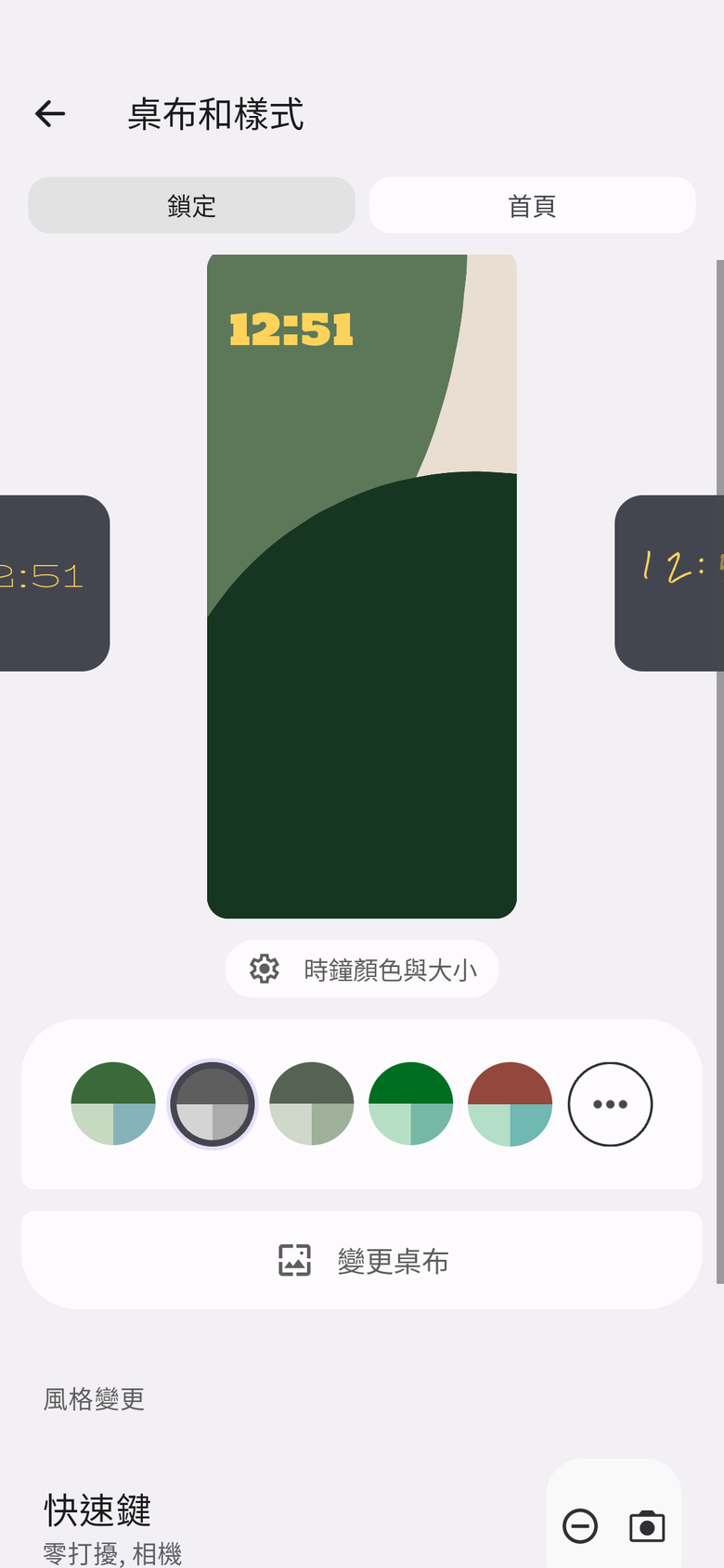This screenshot has height=1568, width=724.
Task: Open more color options
Action: (x=610, y=1104)
